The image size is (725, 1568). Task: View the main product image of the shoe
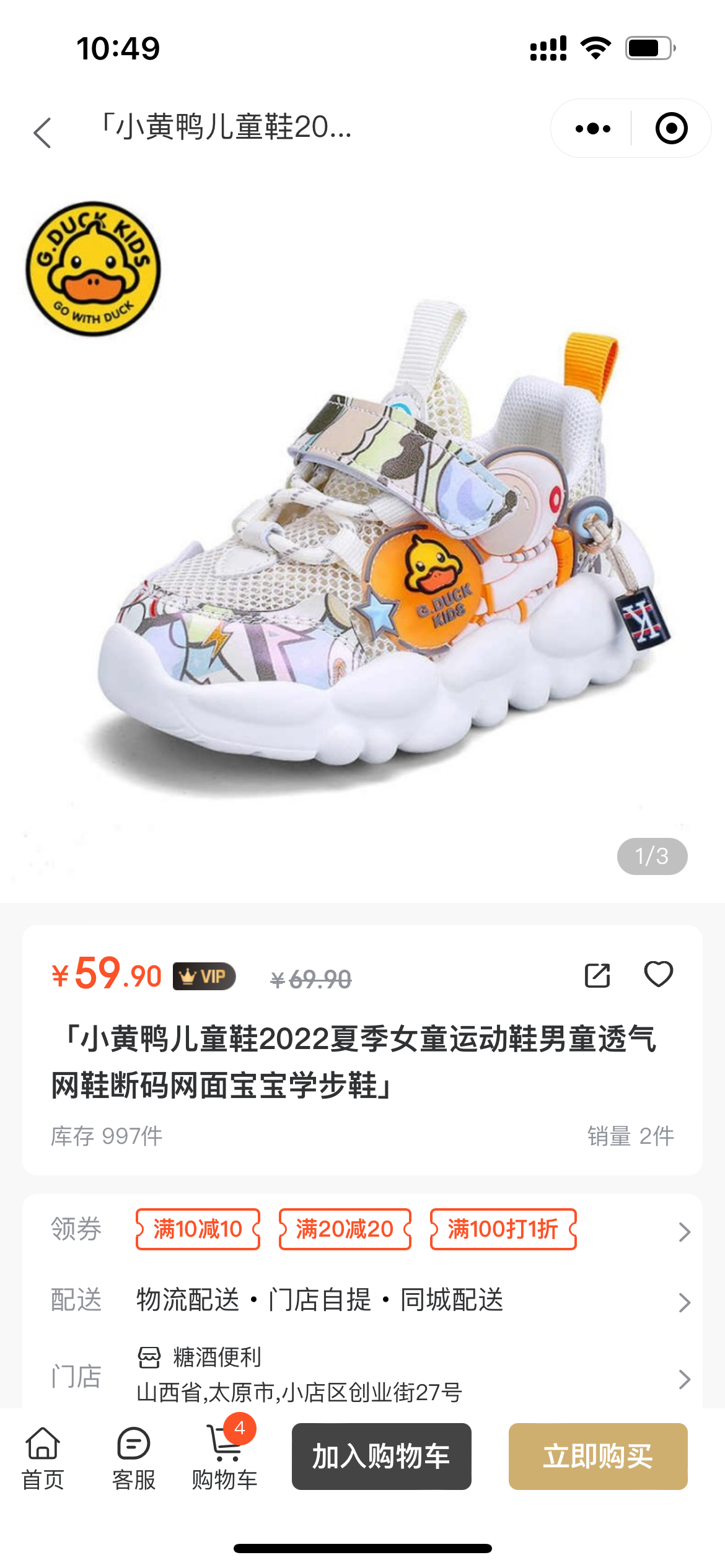[372, 545]
